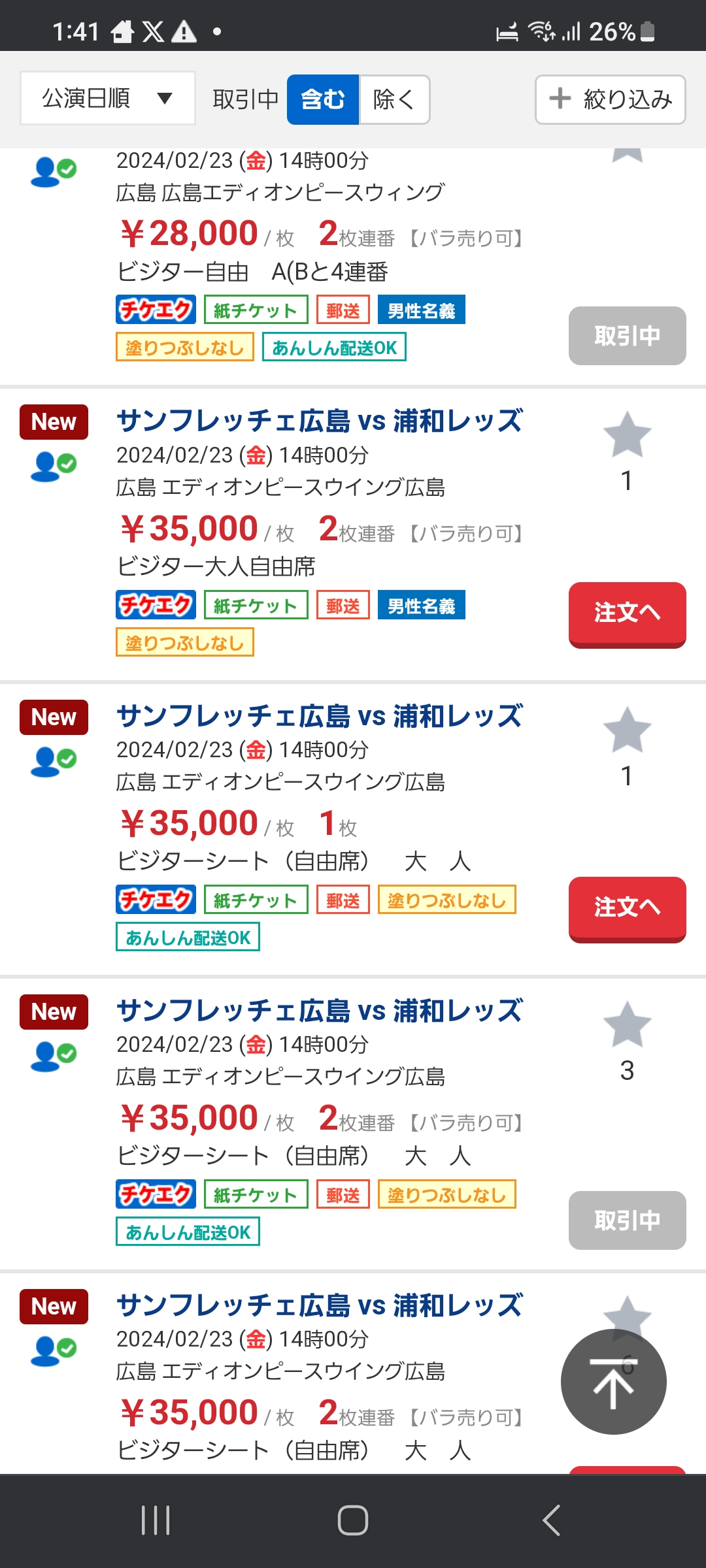Tap 注文へ on the ¥35,000 ビジター大人自由席 listing

tap(628, 614)
